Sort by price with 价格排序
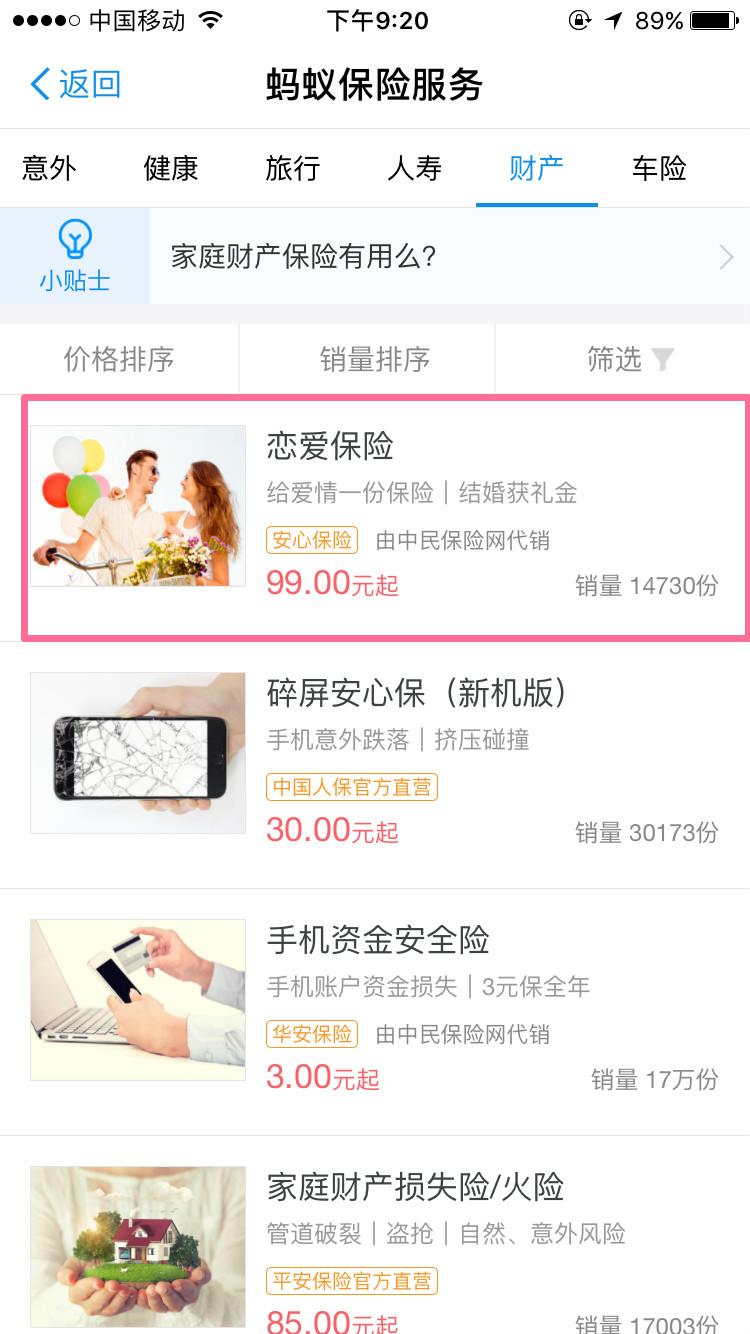The width and height of the screenshot is (750, 1334). click(119, 359)
